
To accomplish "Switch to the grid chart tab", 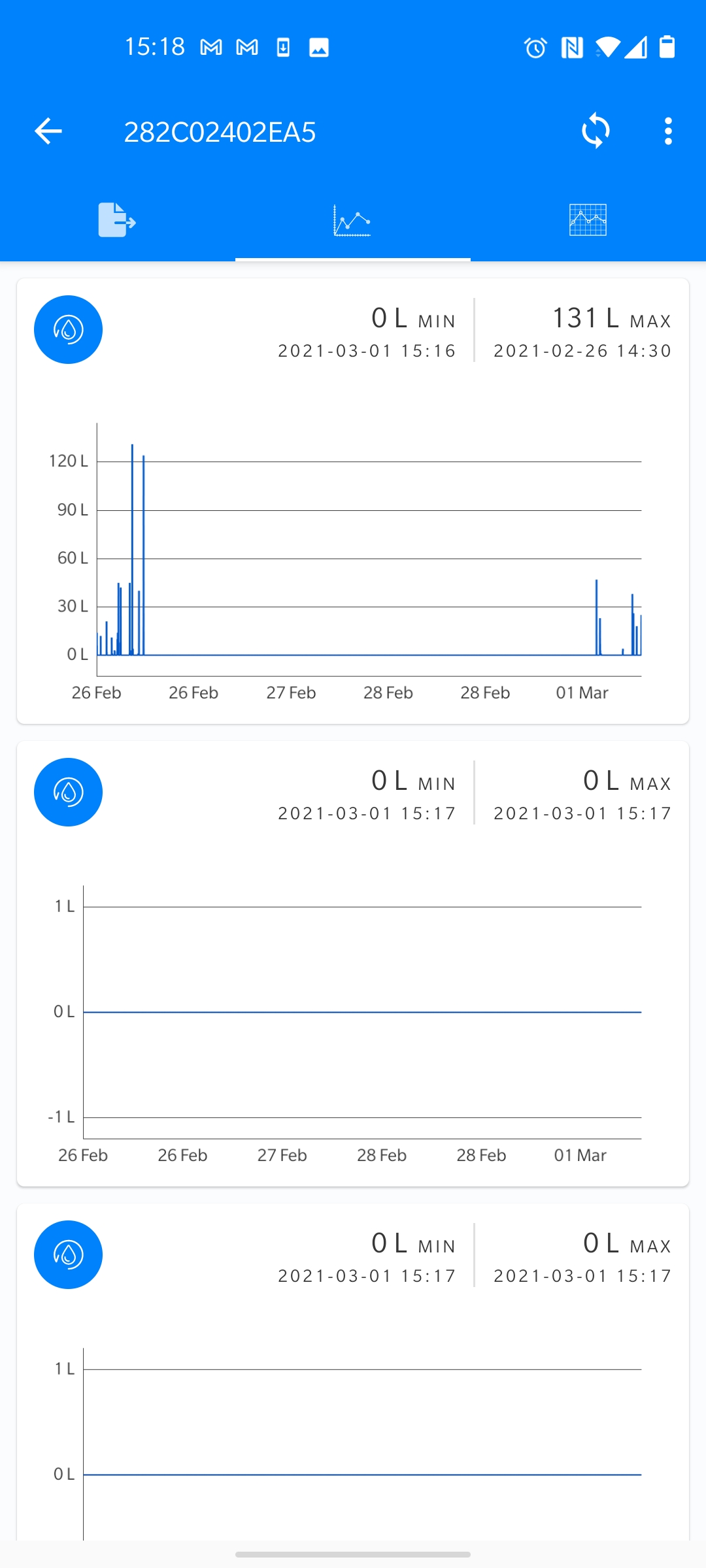I will pos(588,220).
